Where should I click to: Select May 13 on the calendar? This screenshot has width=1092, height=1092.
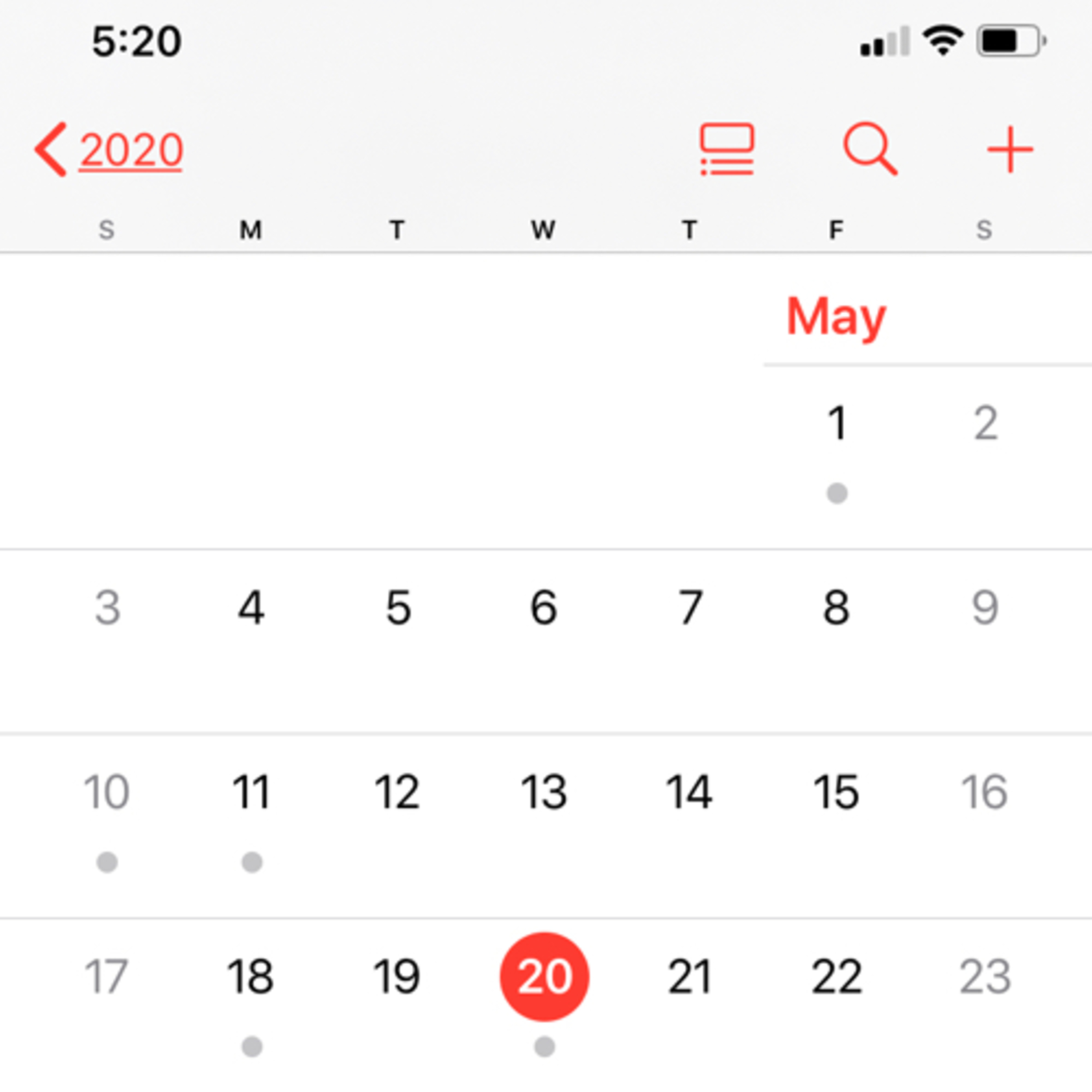click(x=544, y=792)
